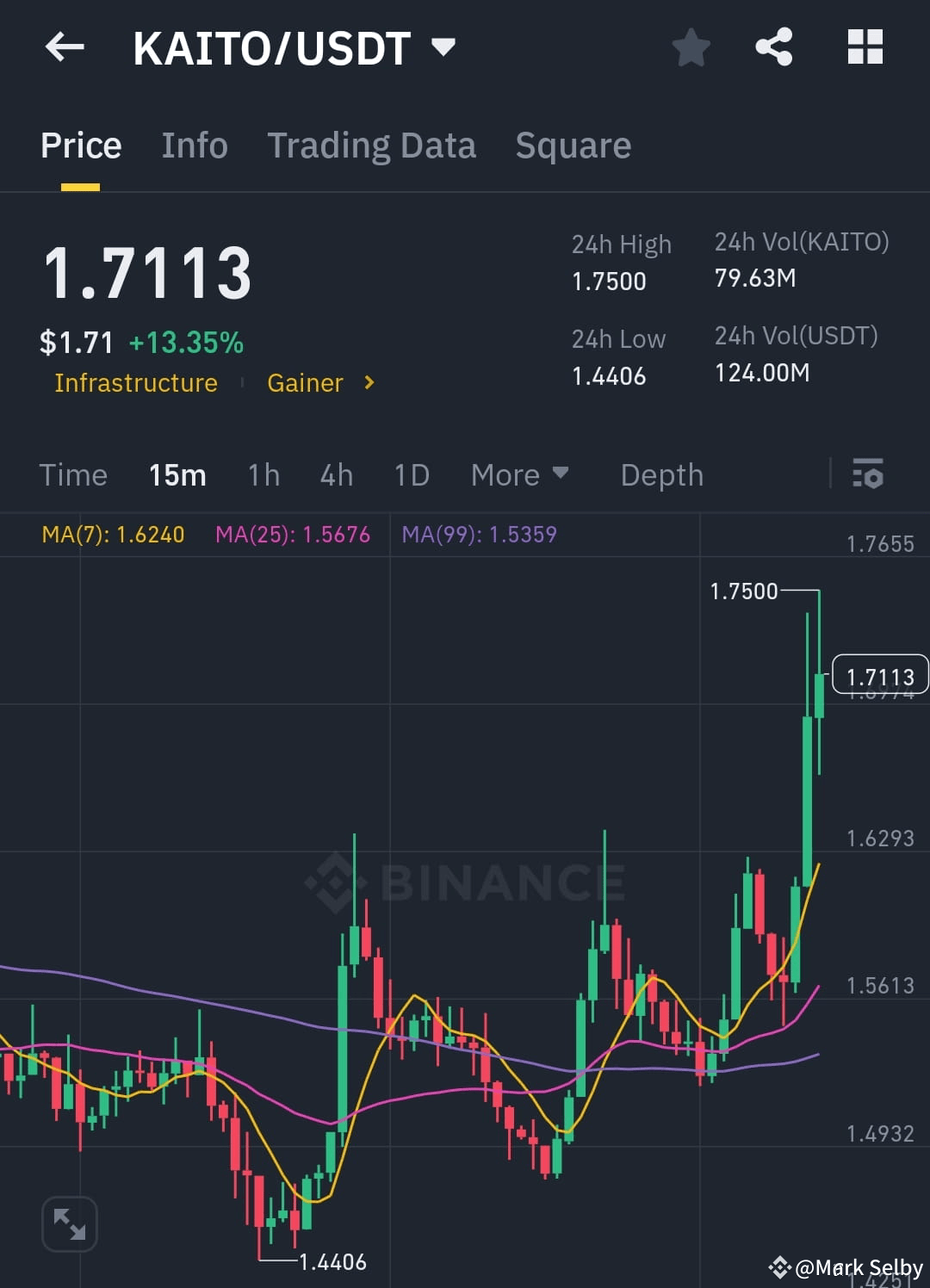
Task: Tap the current price label 1.7113
Action: click(880, 676)
